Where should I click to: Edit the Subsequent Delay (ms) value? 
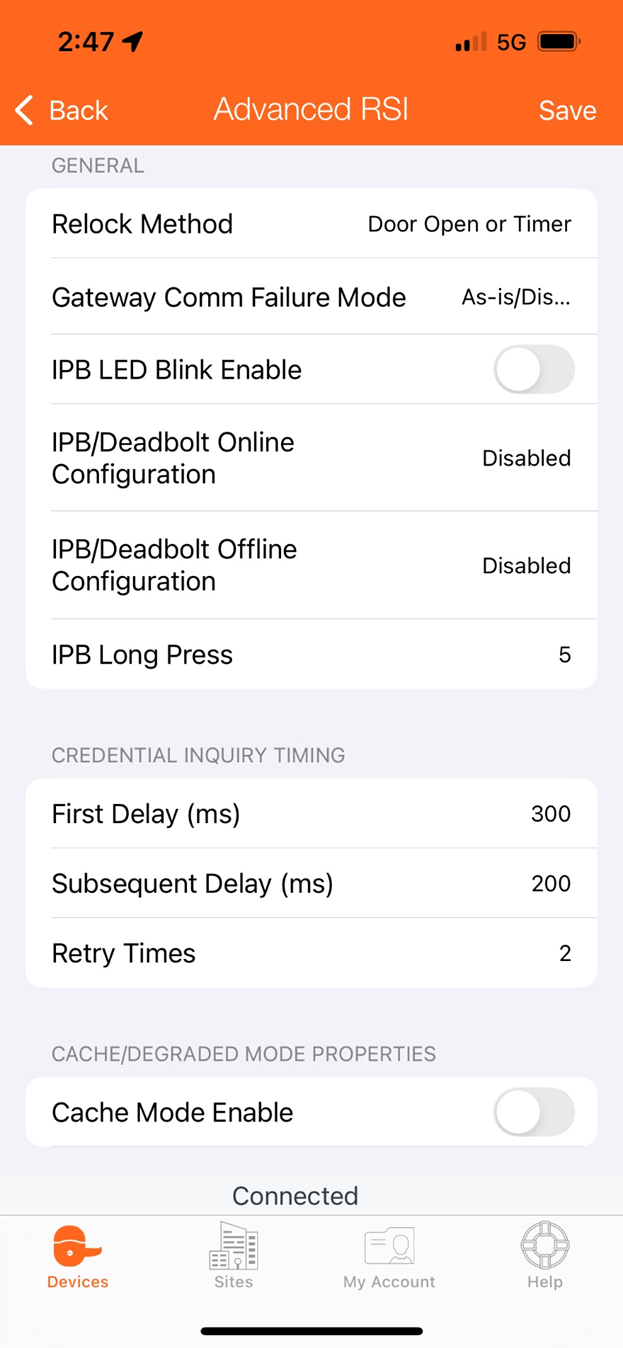point(311,884)
